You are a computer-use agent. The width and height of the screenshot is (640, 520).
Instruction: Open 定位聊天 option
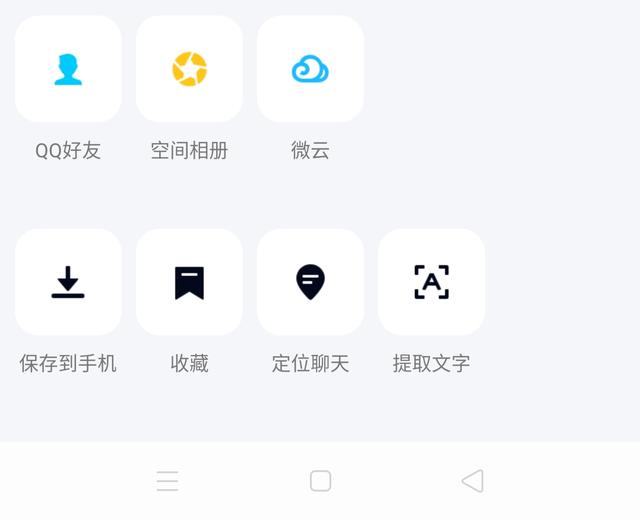pos(310,282)
